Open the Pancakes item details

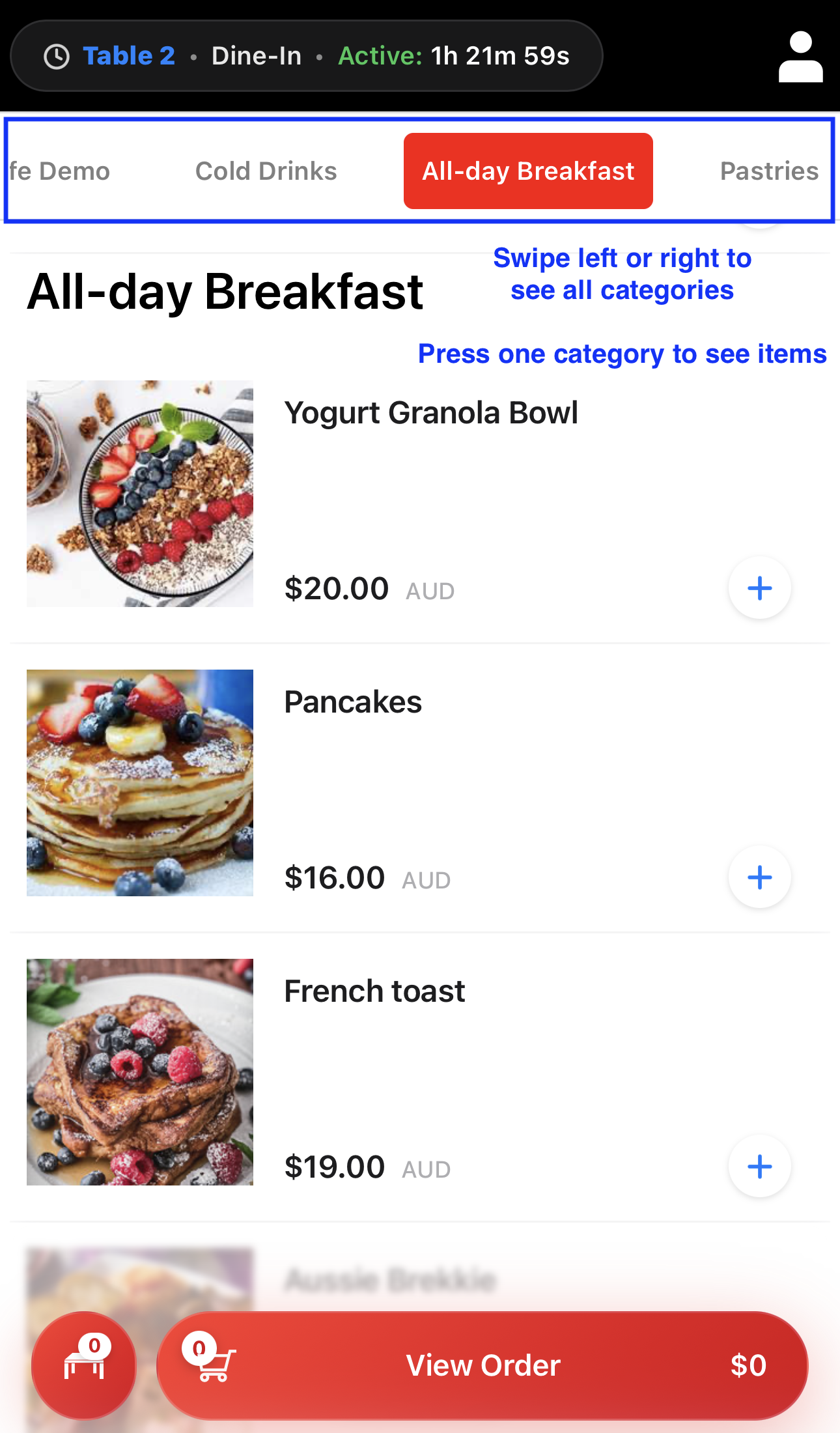353,702
